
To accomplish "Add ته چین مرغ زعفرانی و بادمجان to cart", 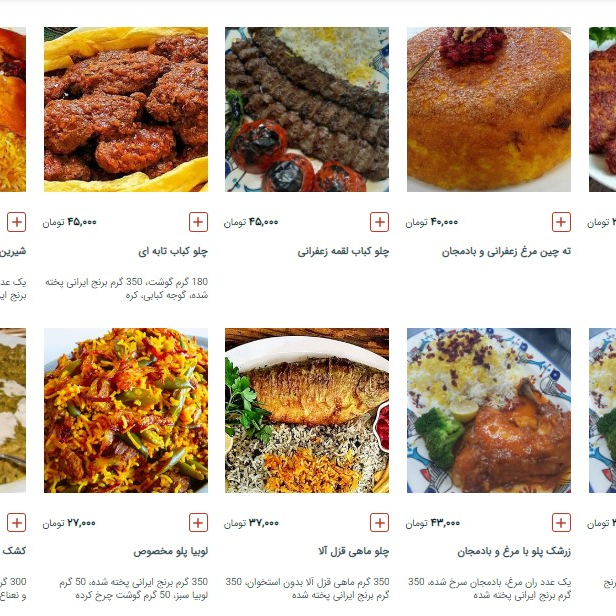I will (x=561, y=222).
